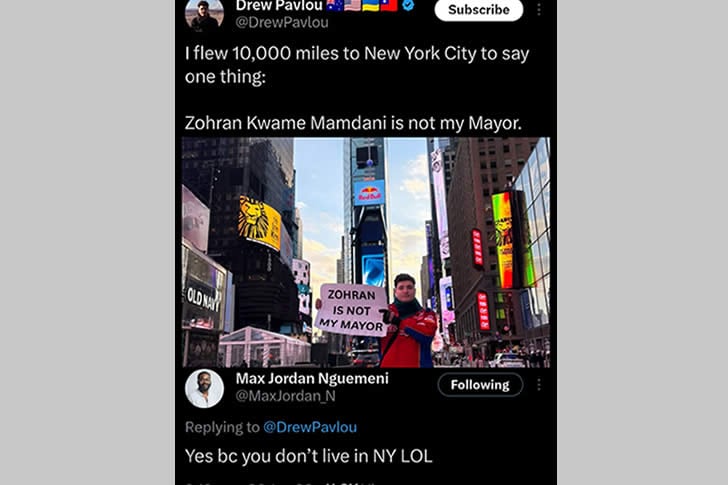The width and height of the screenshot is (728, 485).
Task: View the Times Square photo in the post
Action: (365, 252)
